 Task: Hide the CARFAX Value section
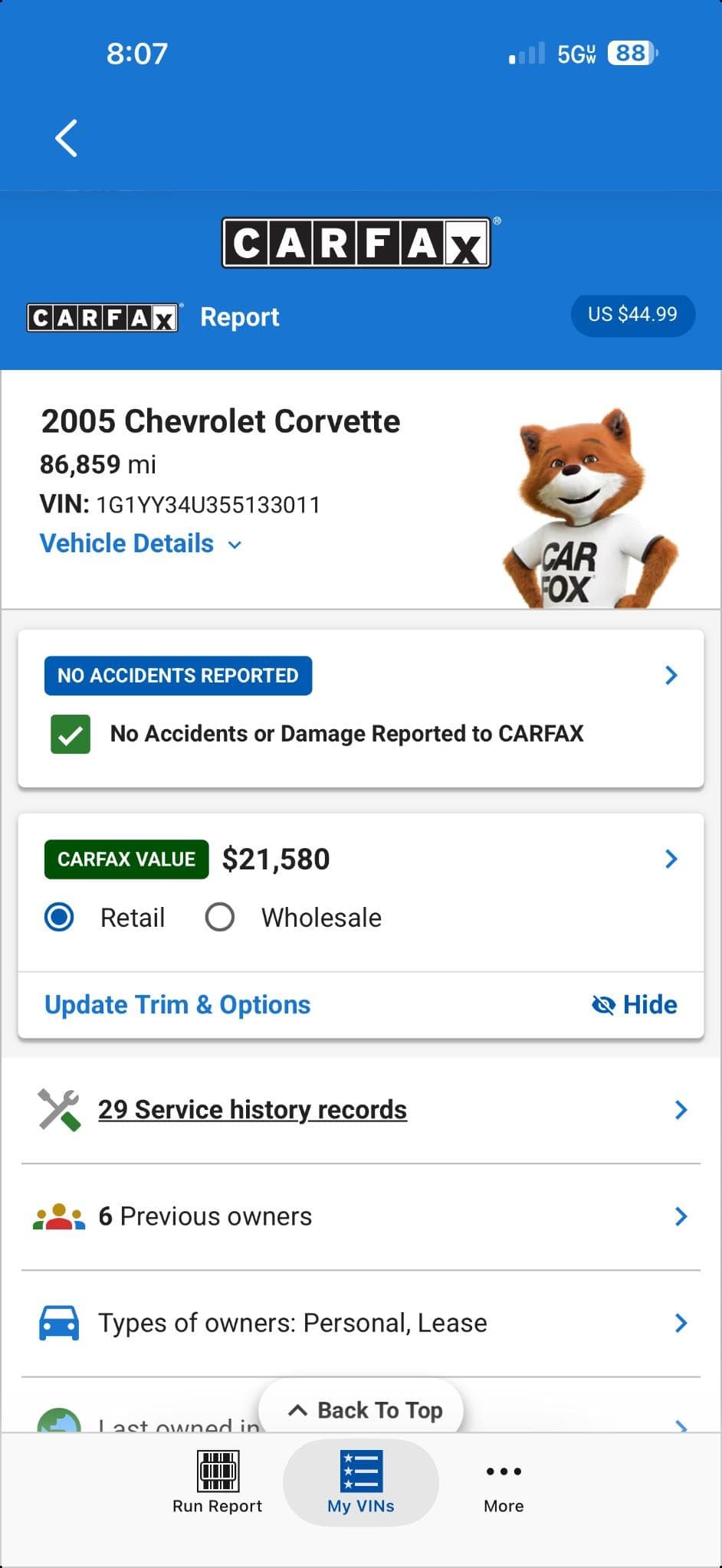point(635,1004)
